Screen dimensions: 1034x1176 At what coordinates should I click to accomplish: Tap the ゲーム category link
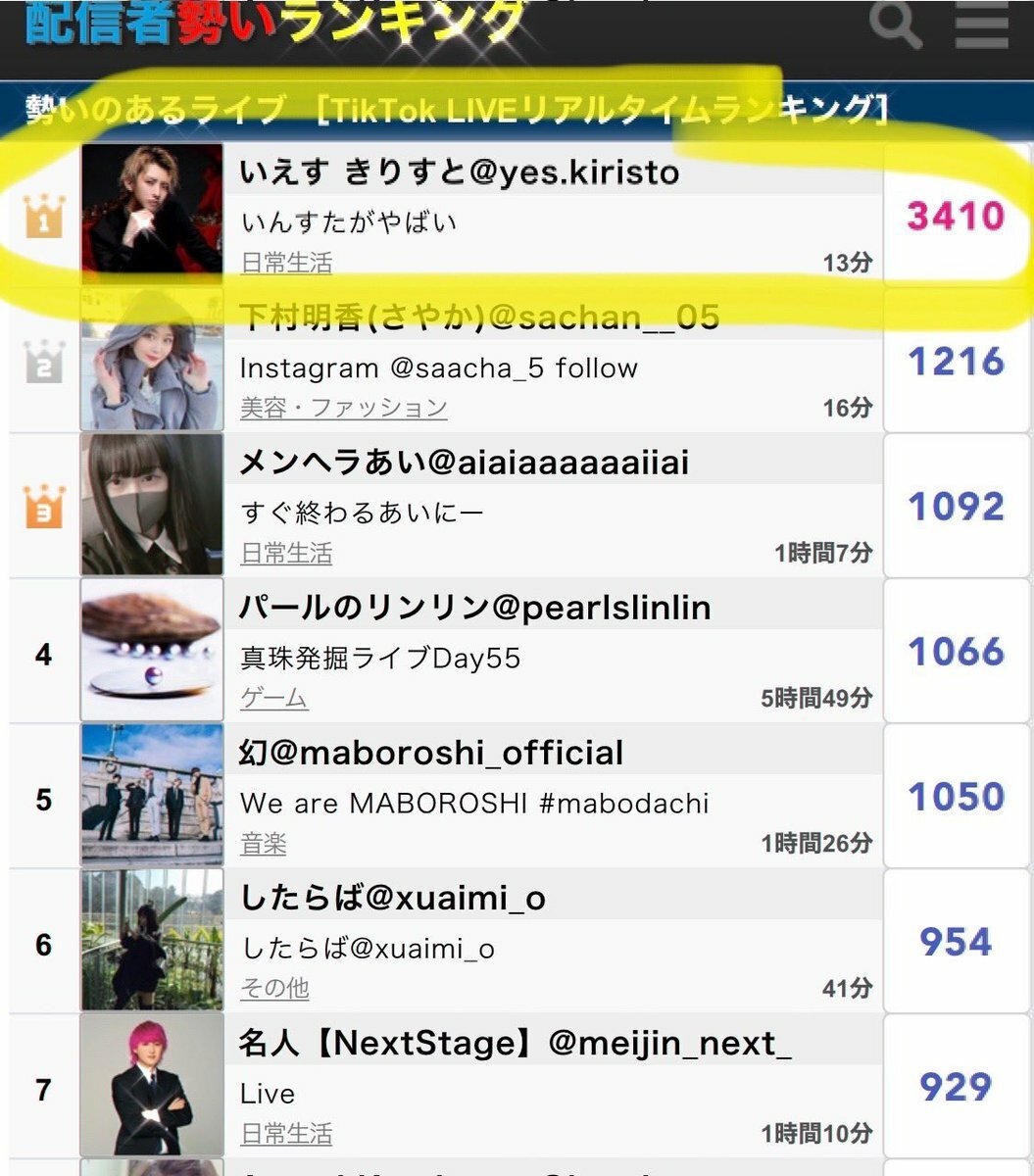[x=273, y=698]
